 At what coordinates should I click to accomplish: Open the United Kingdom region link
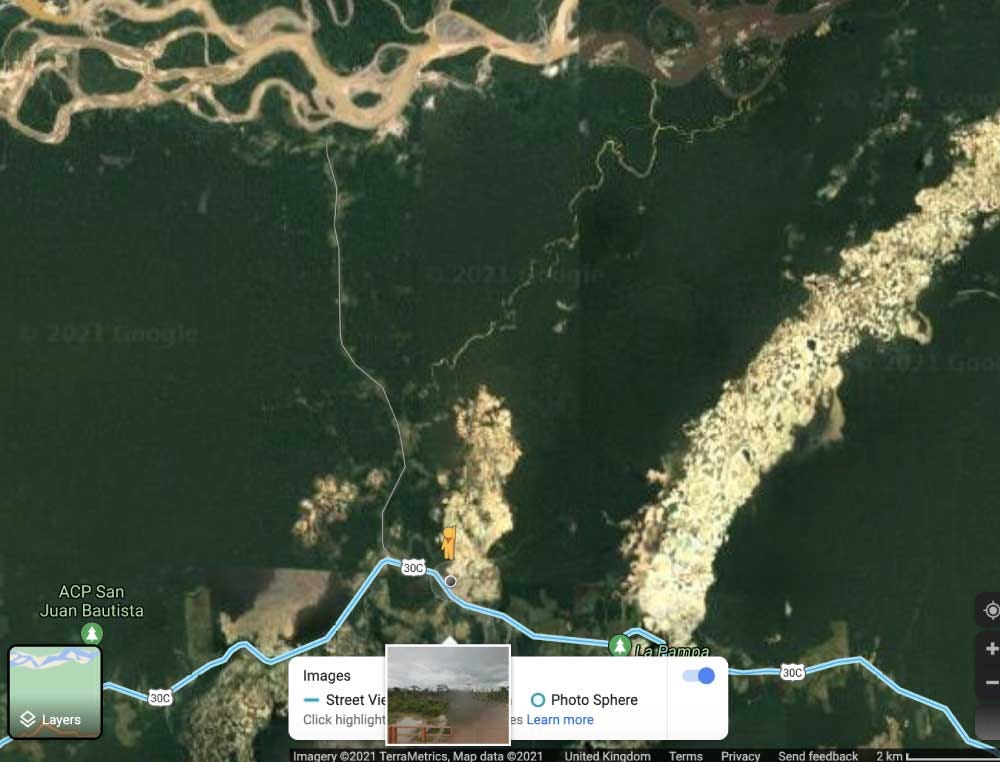606,756
